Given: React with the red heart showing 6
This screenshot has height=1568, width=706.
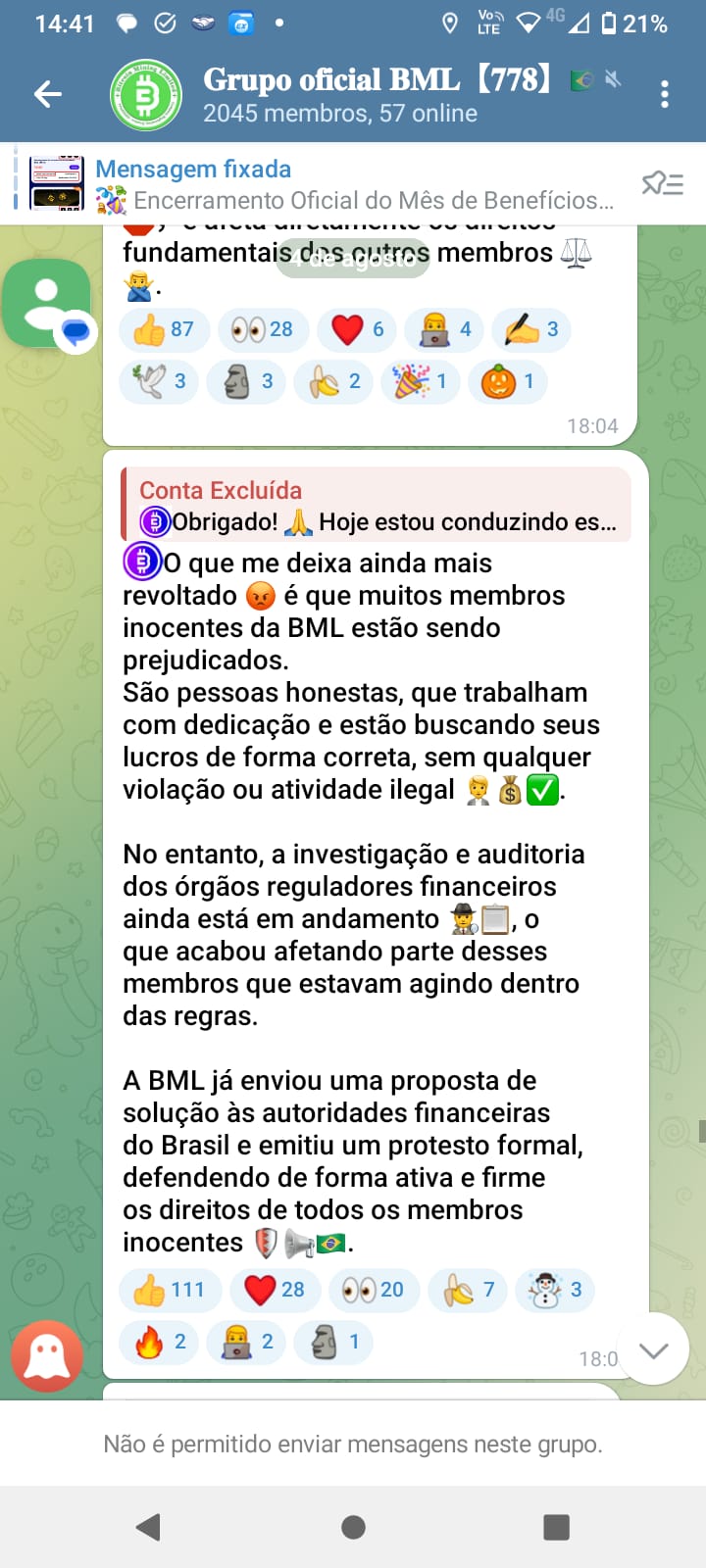Looking at the screenshot, I should [357, 329].
